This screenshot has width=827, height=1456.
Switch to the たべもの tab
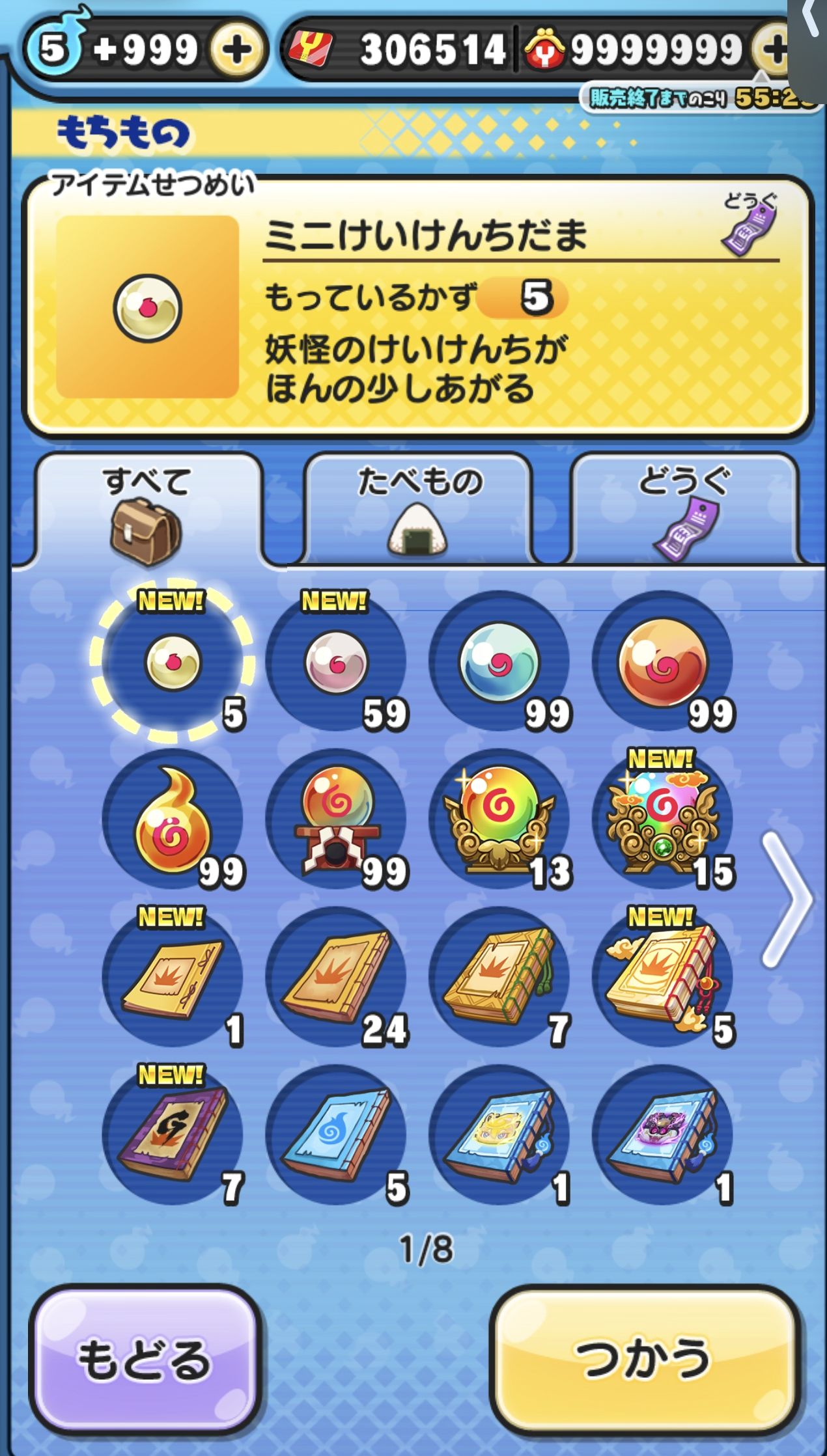419,509
